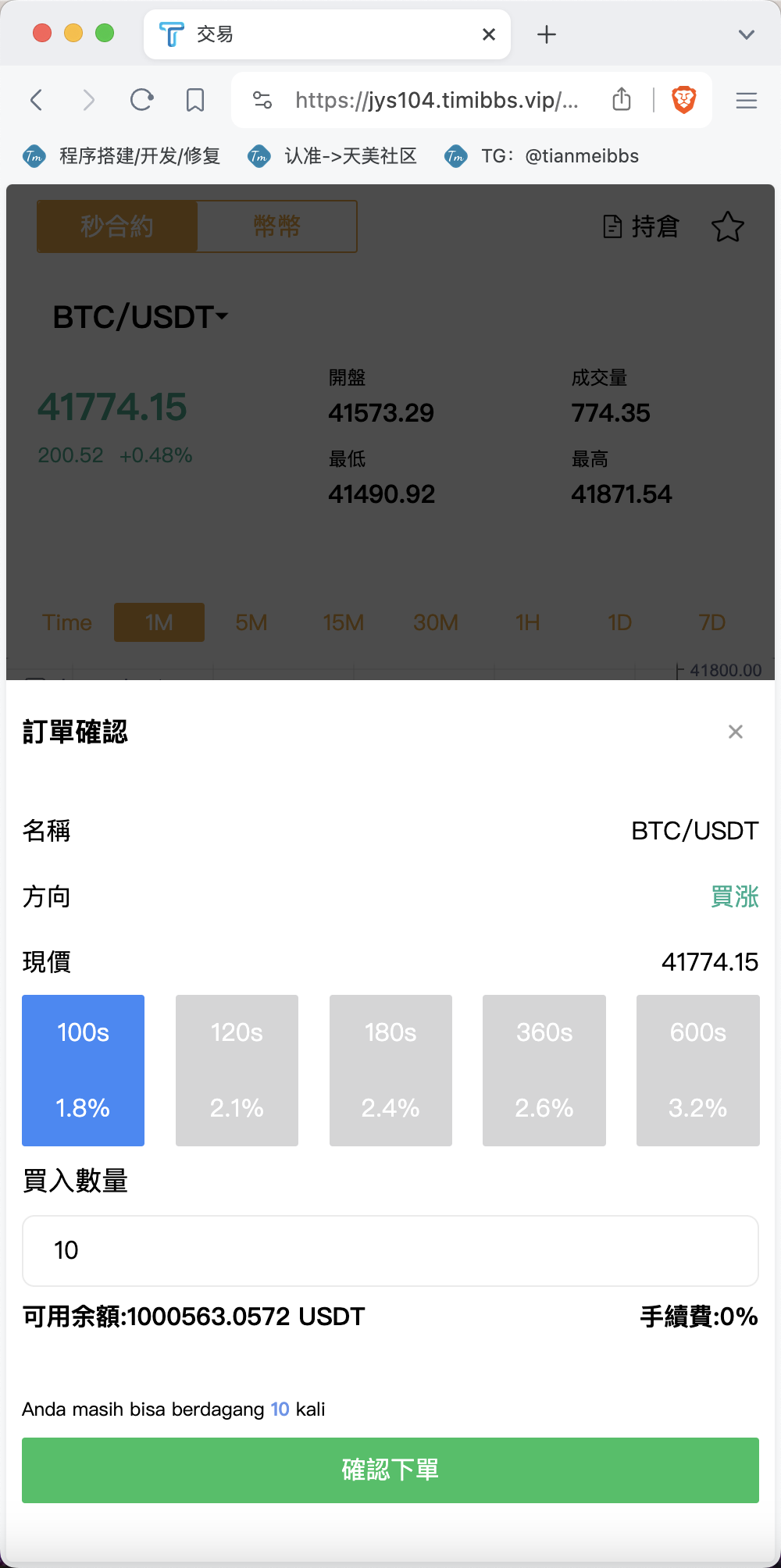Screen dimensions: 781x1568
Task: Tap the 買入數量 amount input field
Action: (390, 1251)
